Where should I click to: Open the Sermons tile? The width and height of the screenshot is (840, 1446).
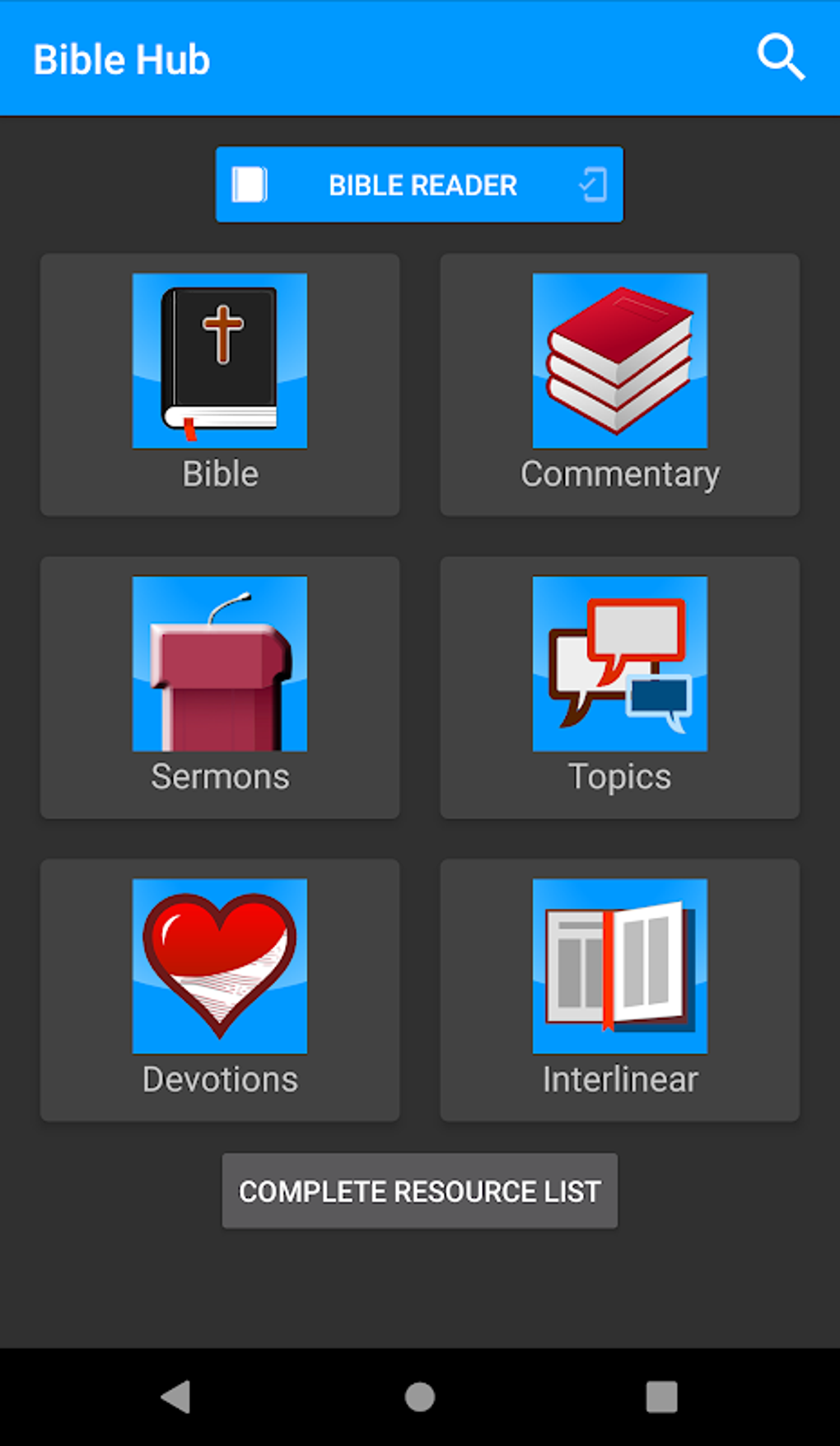219,687
